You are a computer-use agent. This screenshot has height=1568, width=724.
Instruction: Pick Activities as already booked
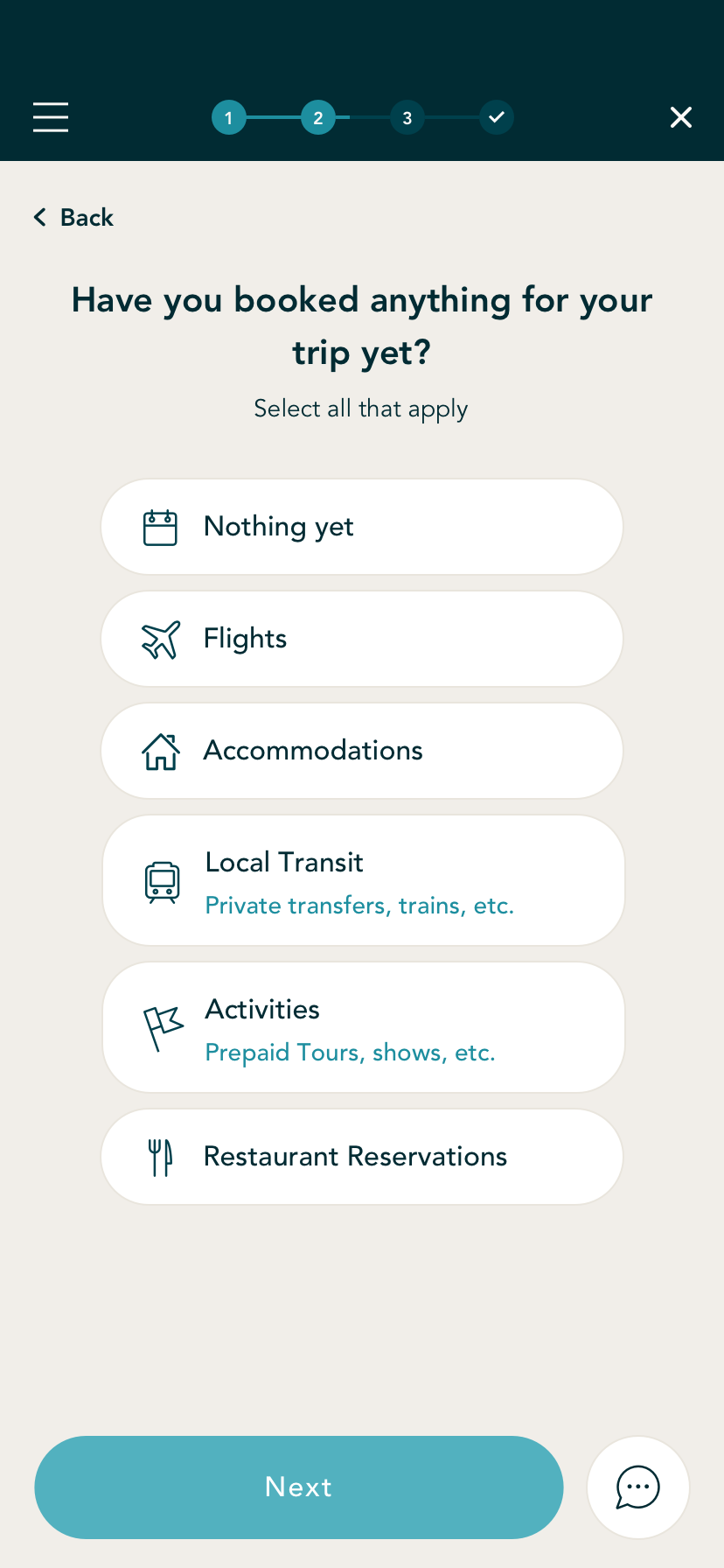(x=362, y=1027)
